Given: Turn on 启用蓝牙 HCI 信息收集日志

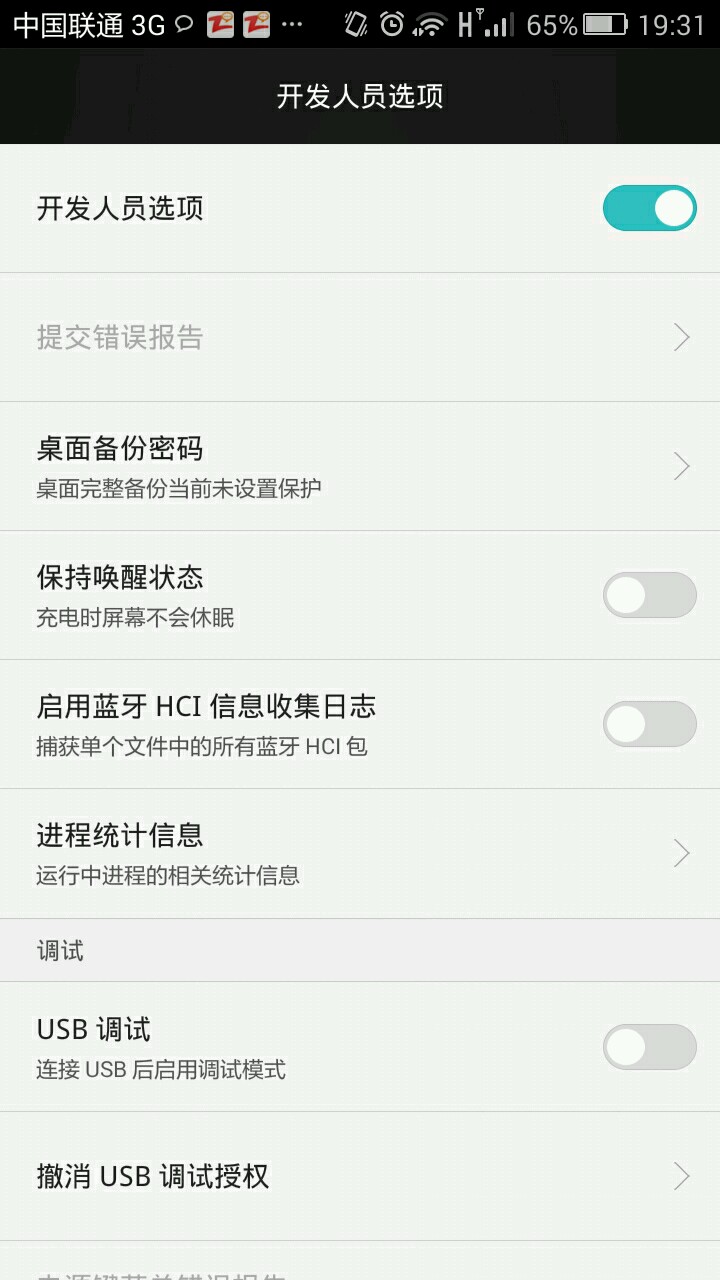Looking at the screenshot, I should [x=649, y=724].
